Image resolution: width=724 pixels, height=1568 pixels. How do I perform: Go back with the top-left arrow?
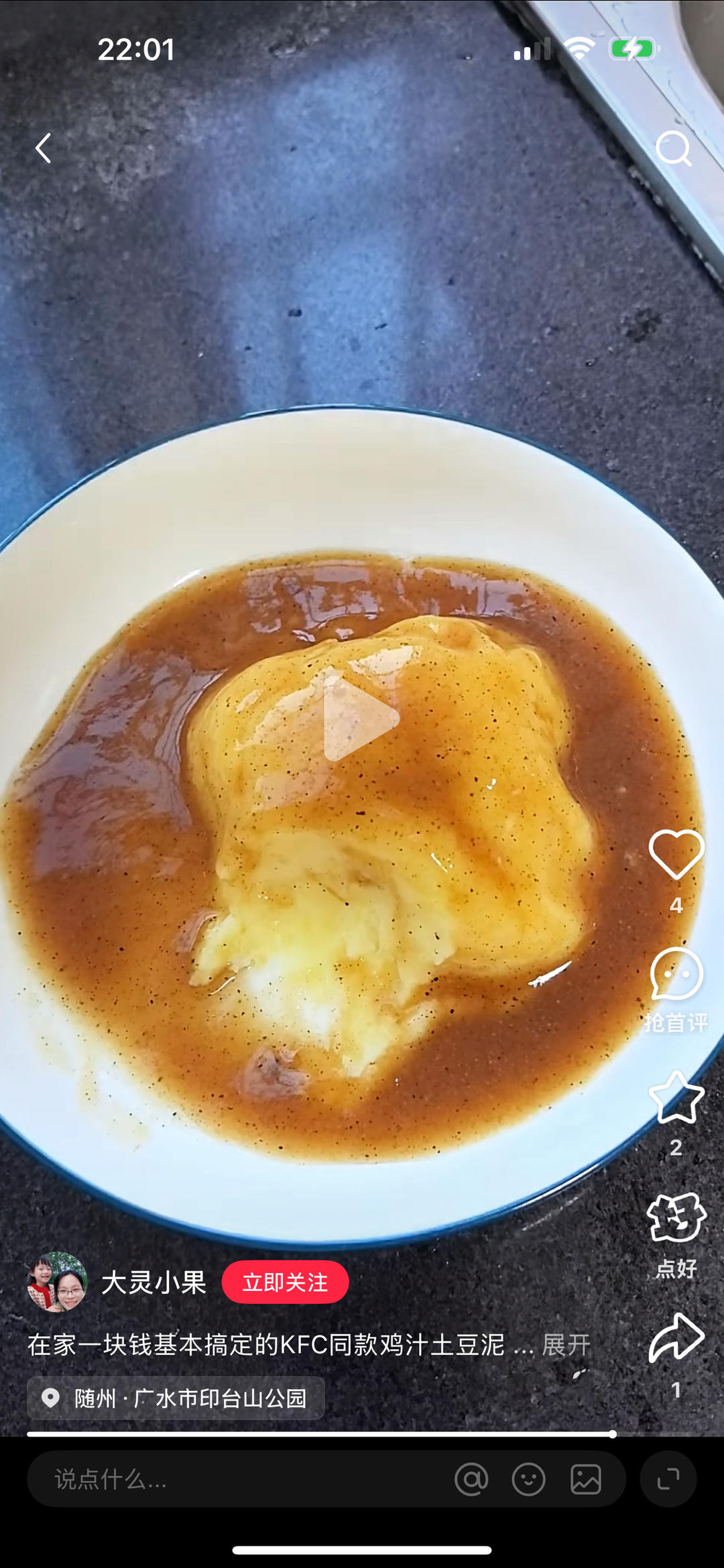[x=44, y=148]
